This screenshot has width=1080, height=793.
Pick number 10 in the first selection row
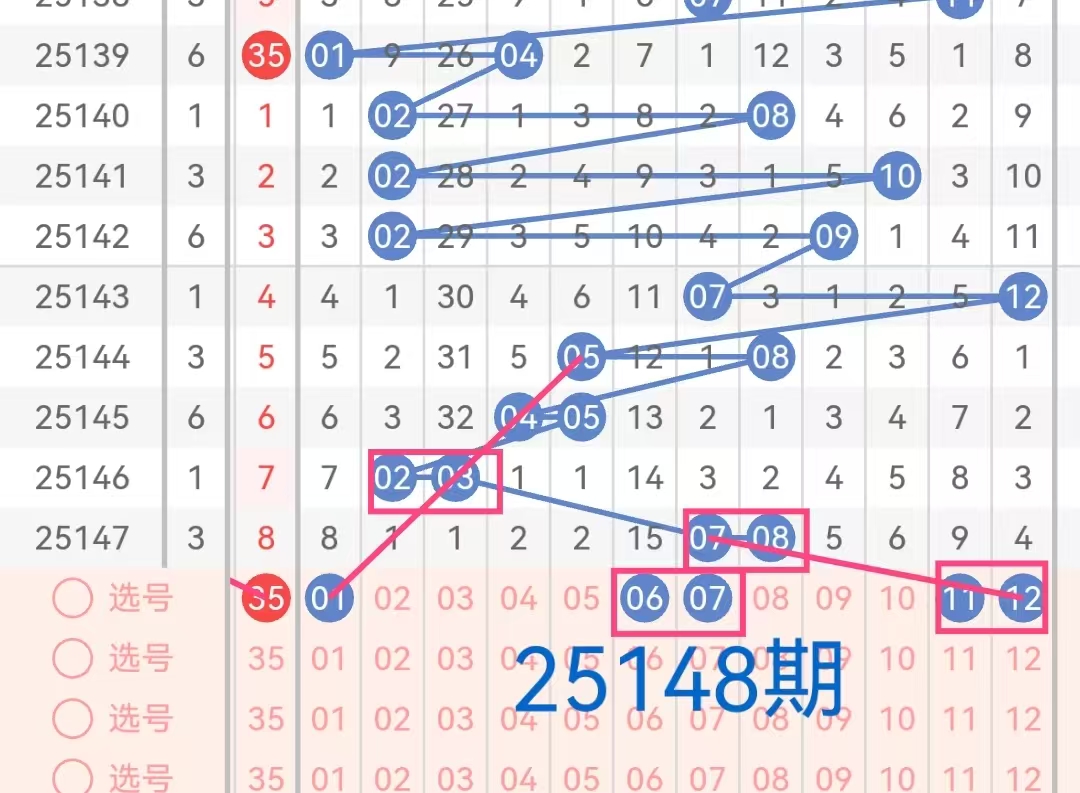[897, 599]
